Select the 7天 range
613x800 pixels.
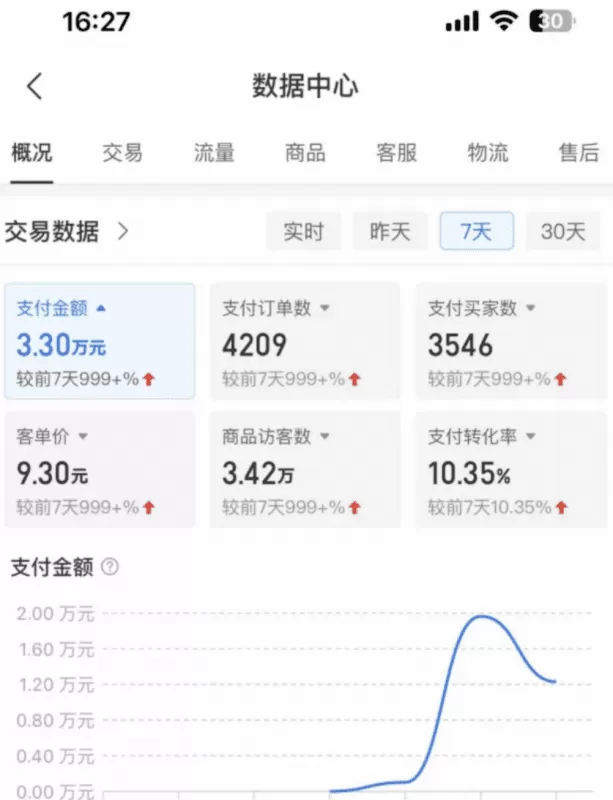click(476, 232)
